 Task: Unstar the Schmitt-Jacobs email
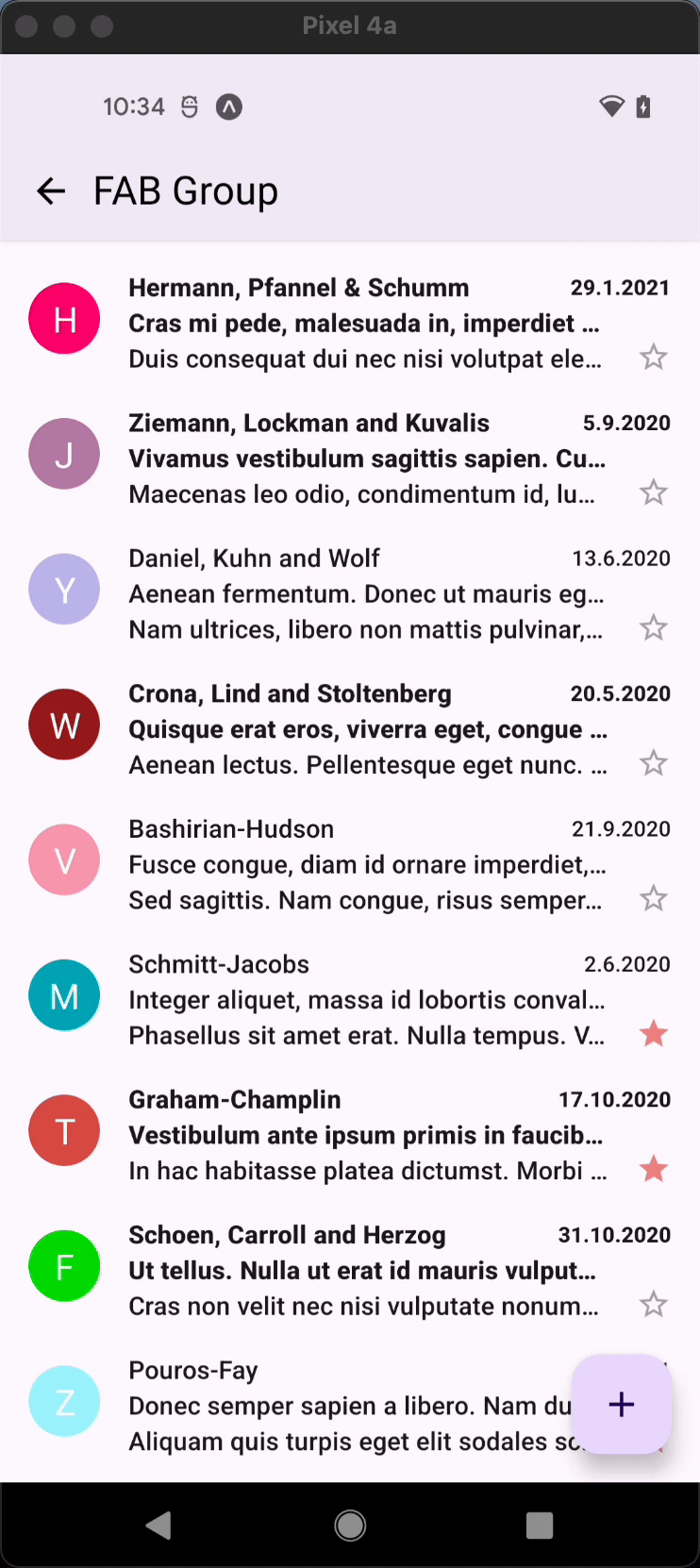[x=653, y=1034]
